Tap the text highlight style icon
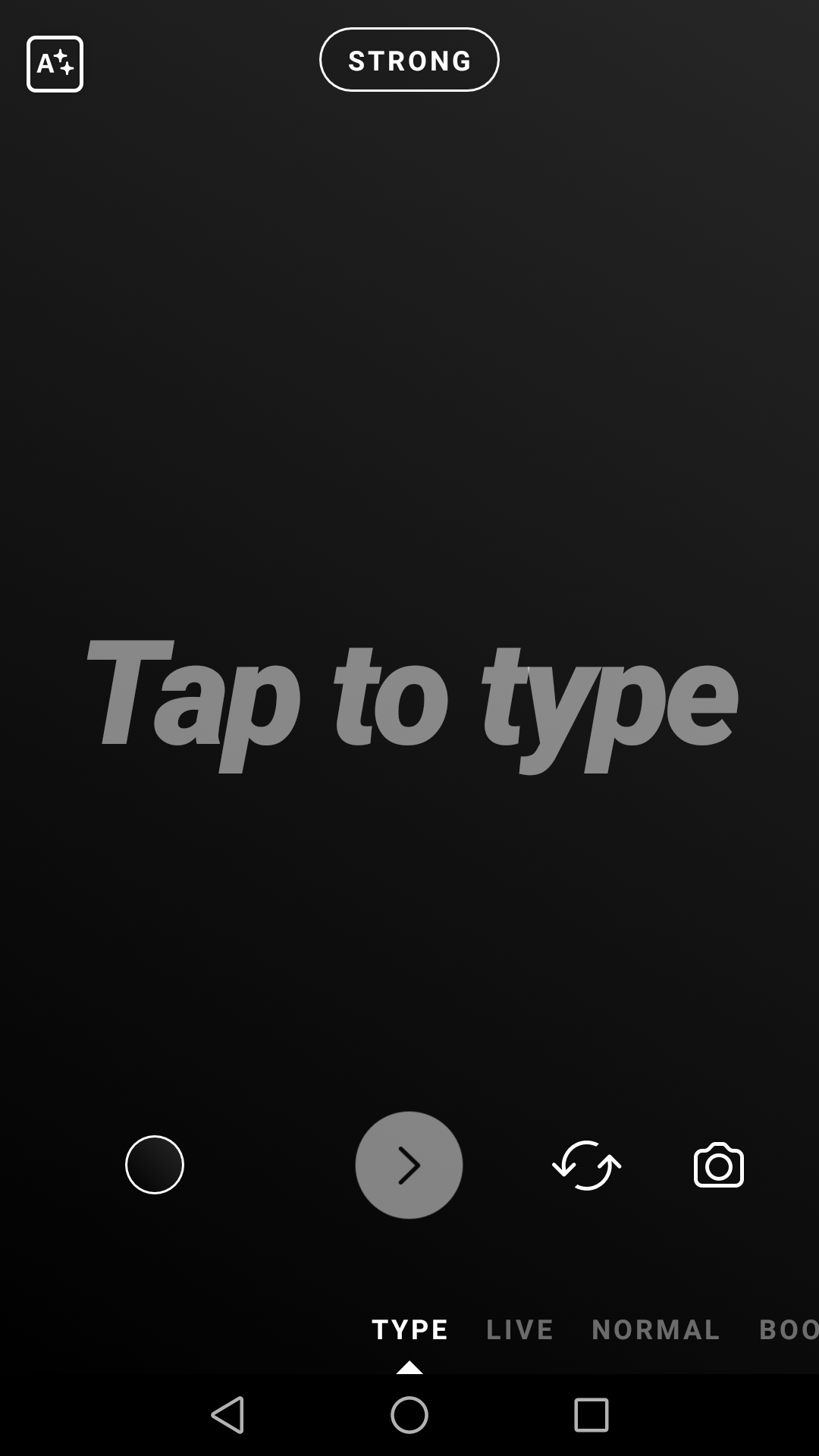 tap(55, 64)
